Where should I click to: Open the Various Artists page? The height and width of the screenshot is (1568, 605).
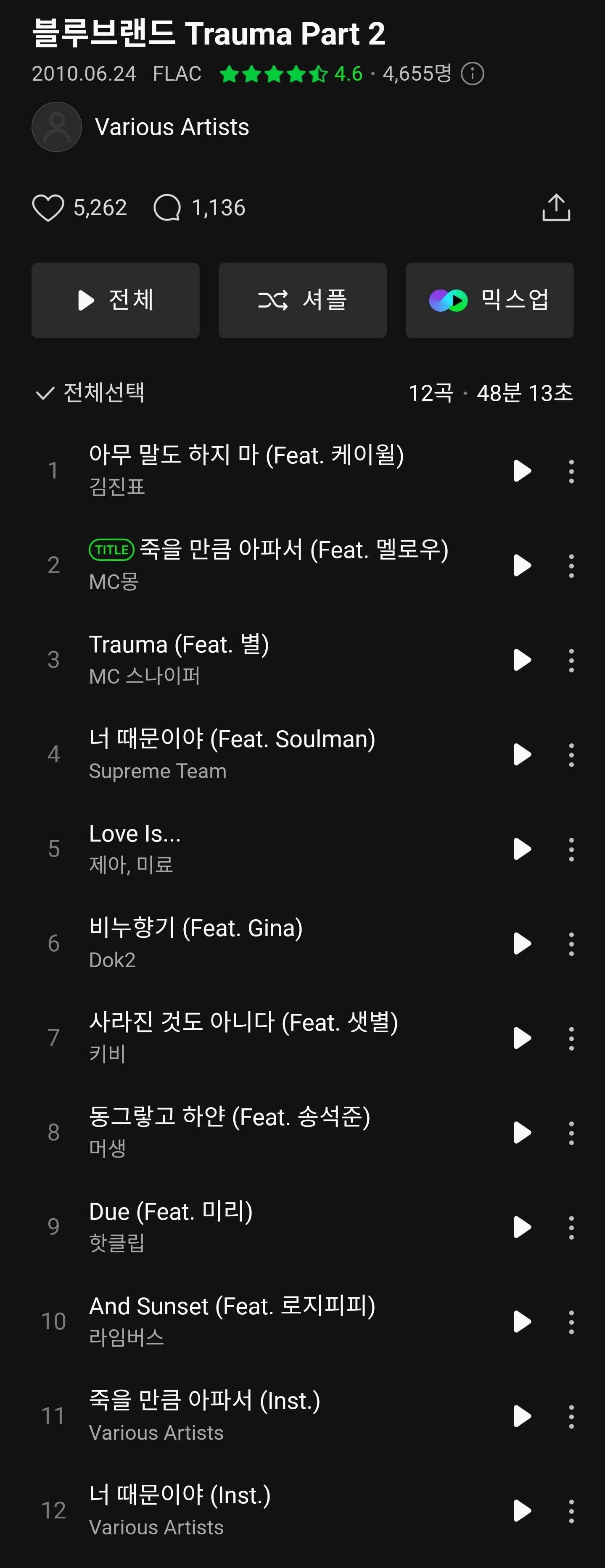171,127
